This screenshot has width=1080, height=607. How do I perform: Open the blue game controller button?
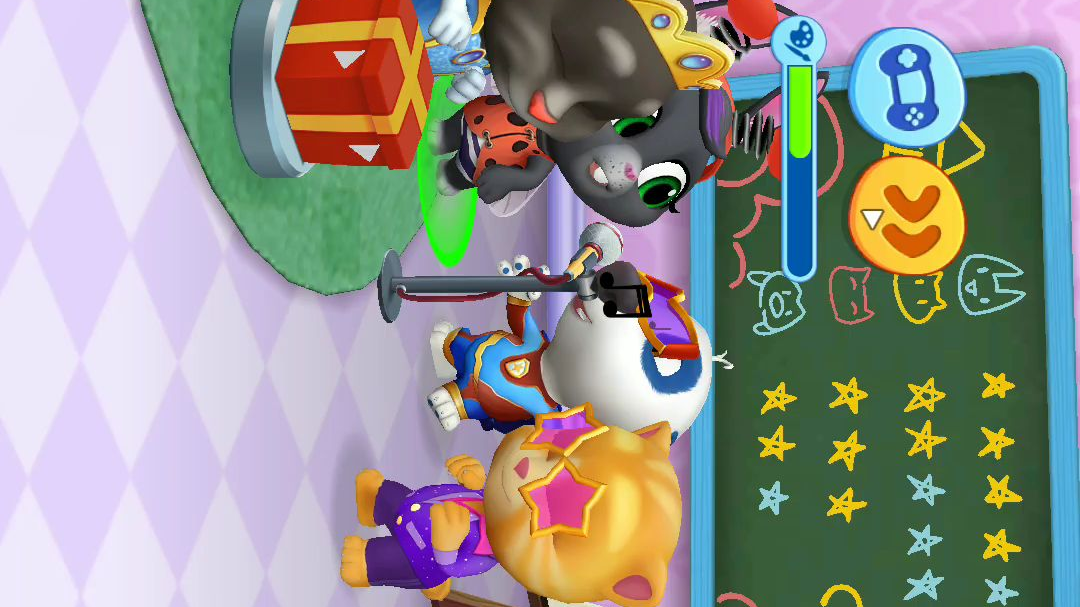tap(907, 84)
